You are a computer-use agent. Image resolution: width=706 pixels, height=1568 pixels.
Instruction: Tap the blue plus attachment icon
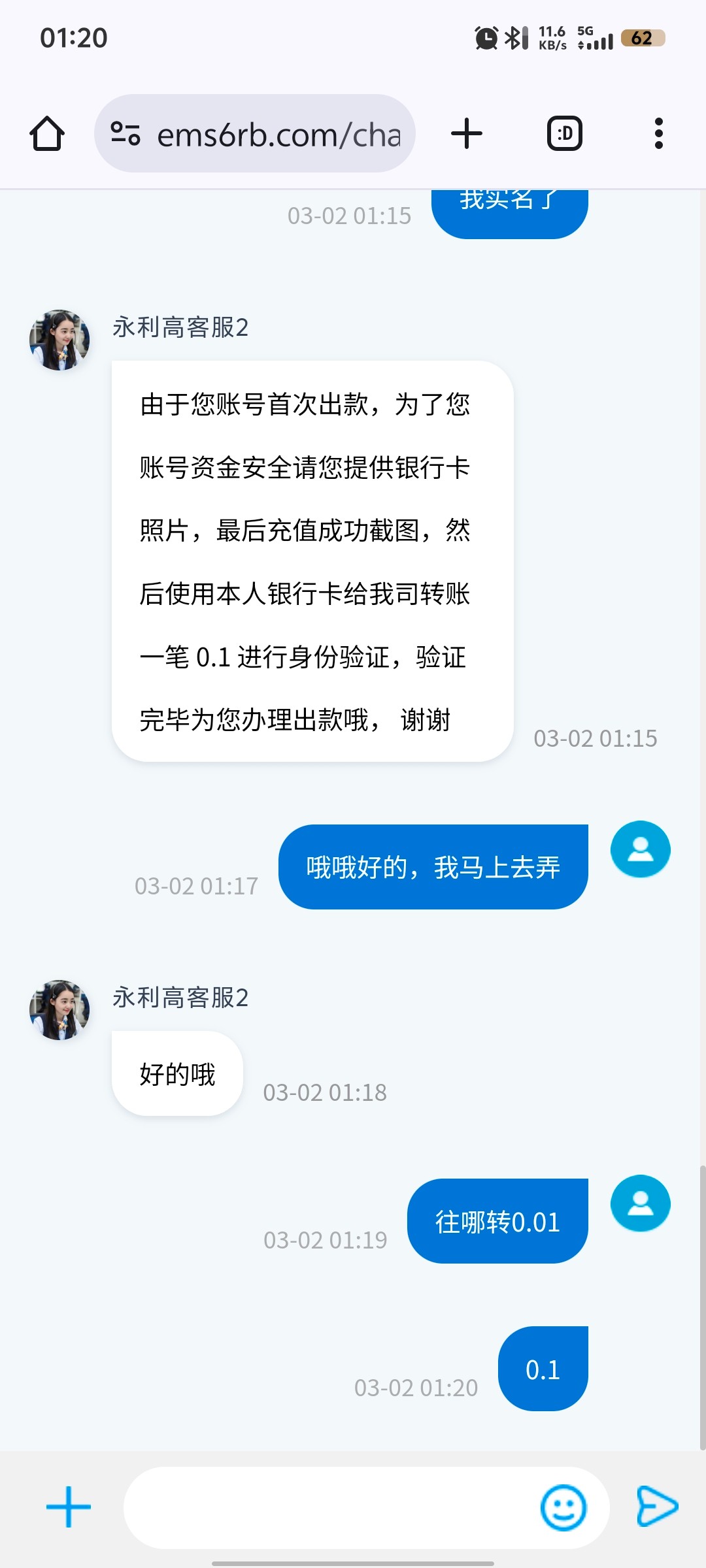[x=69, y=1507]
